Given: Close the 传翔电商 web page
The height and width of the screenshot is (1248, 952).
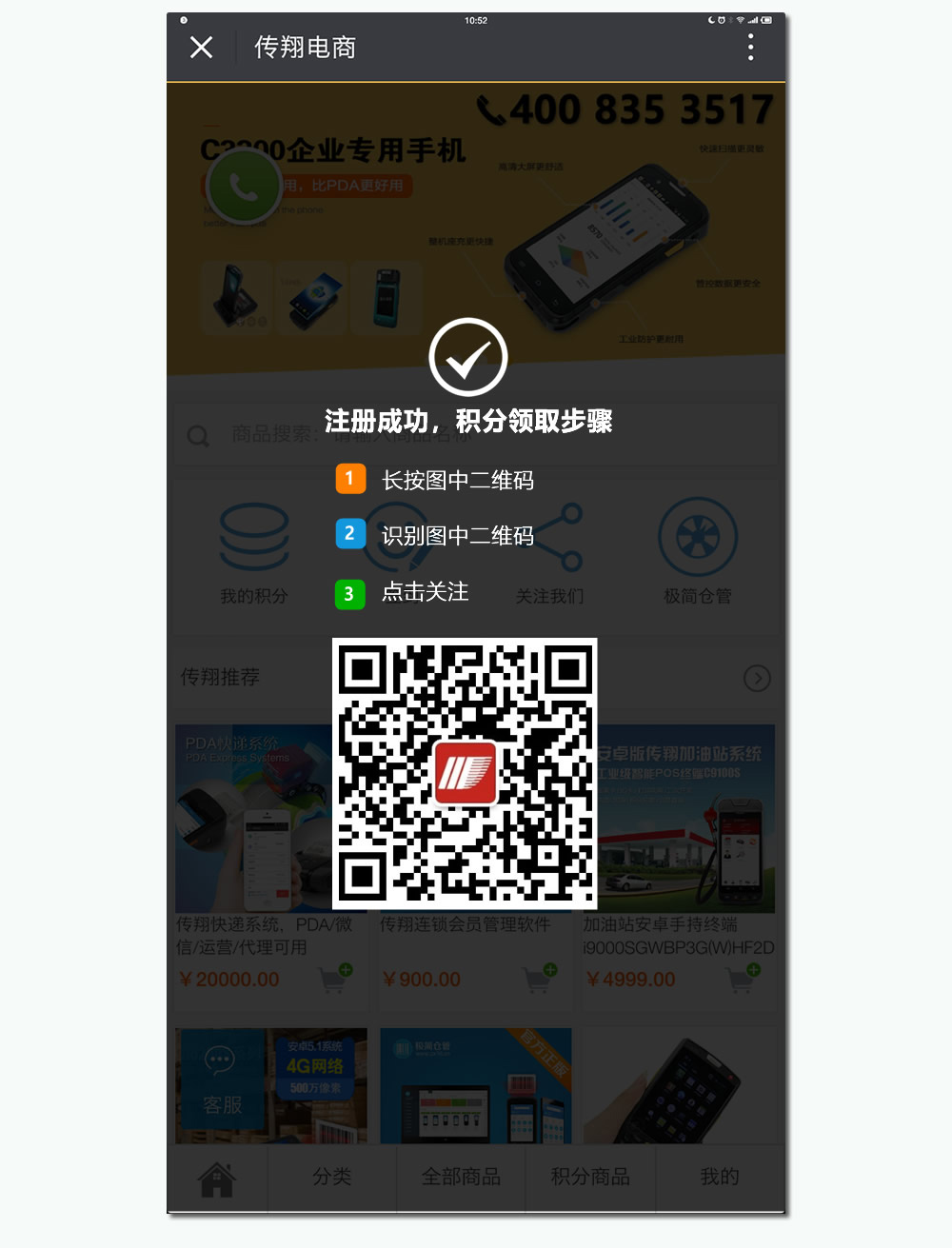Looking at the screenshot, I should coord(201,48).
